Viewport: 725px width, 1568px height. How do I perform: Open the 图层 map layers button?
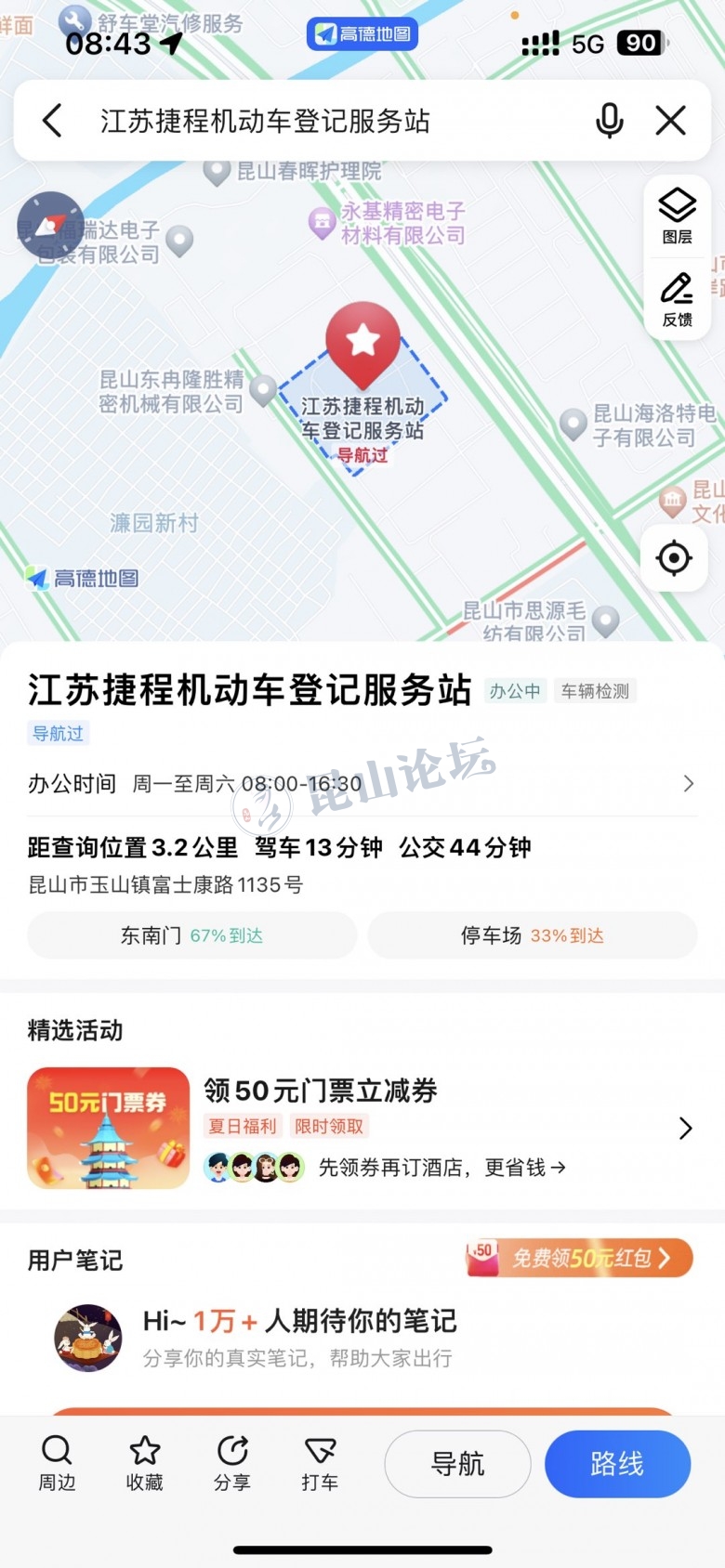click(x=677, y=215)
